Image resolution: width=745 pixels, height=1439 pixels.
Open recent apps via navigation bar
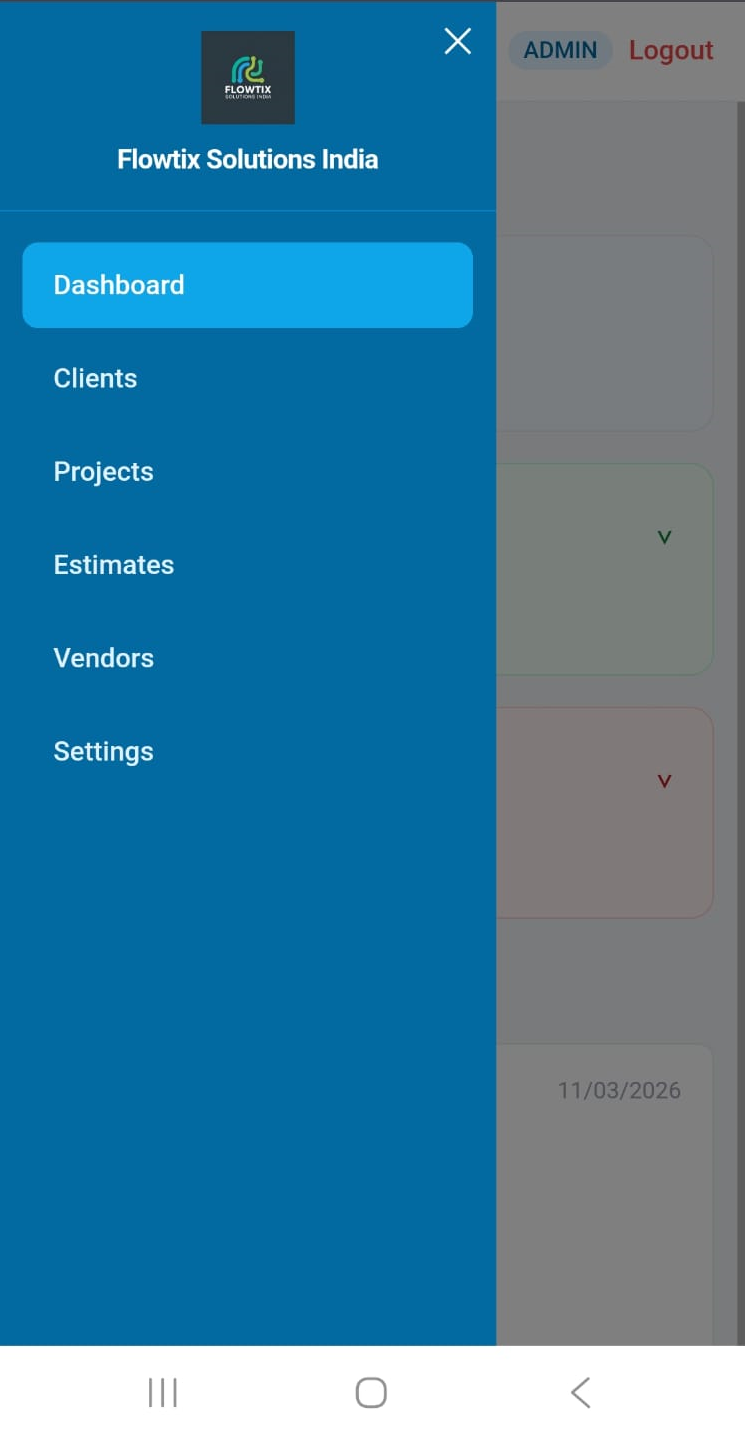point(162,1391)
